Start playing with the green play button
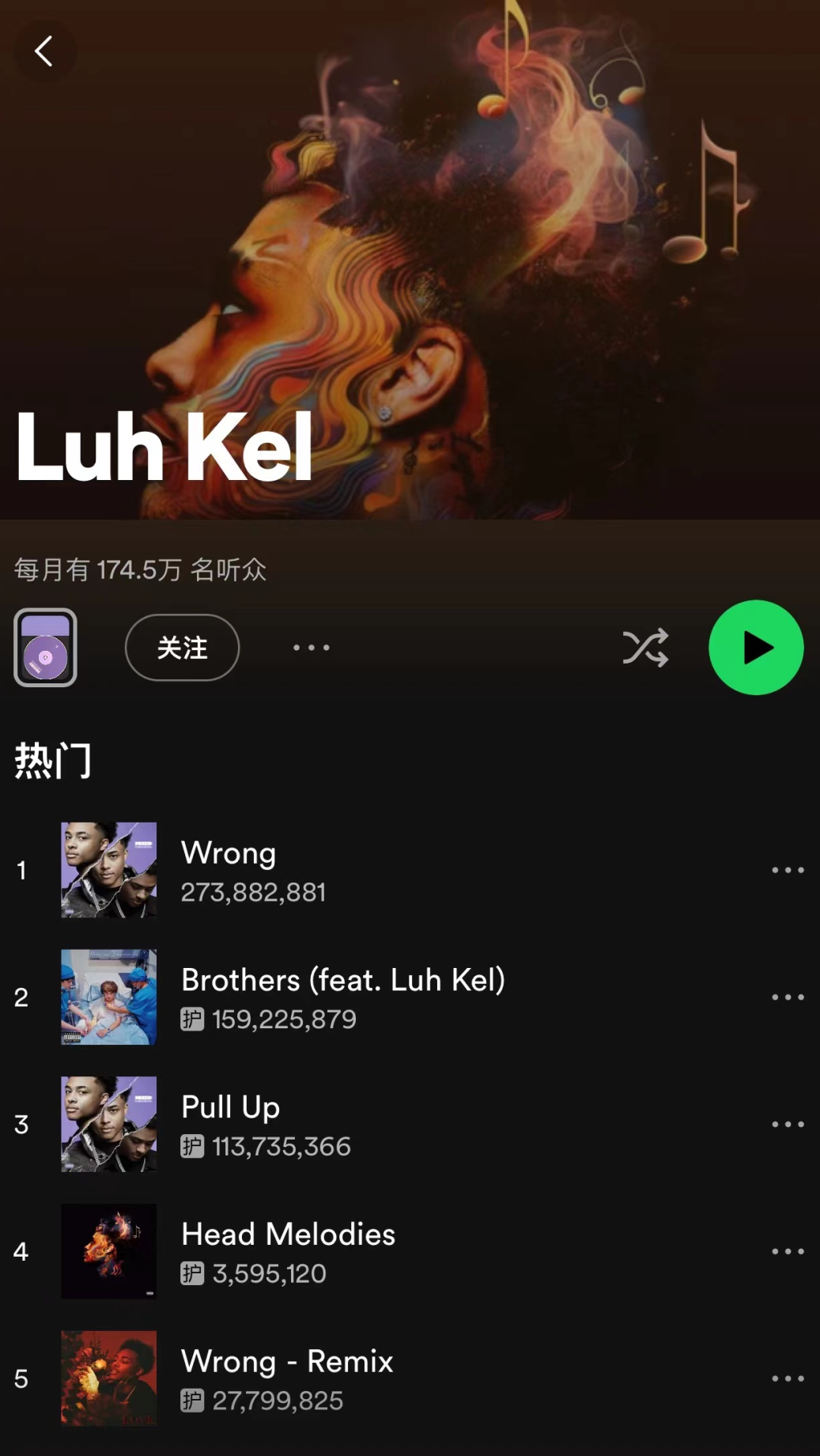820x1456 pixels. 755,648
